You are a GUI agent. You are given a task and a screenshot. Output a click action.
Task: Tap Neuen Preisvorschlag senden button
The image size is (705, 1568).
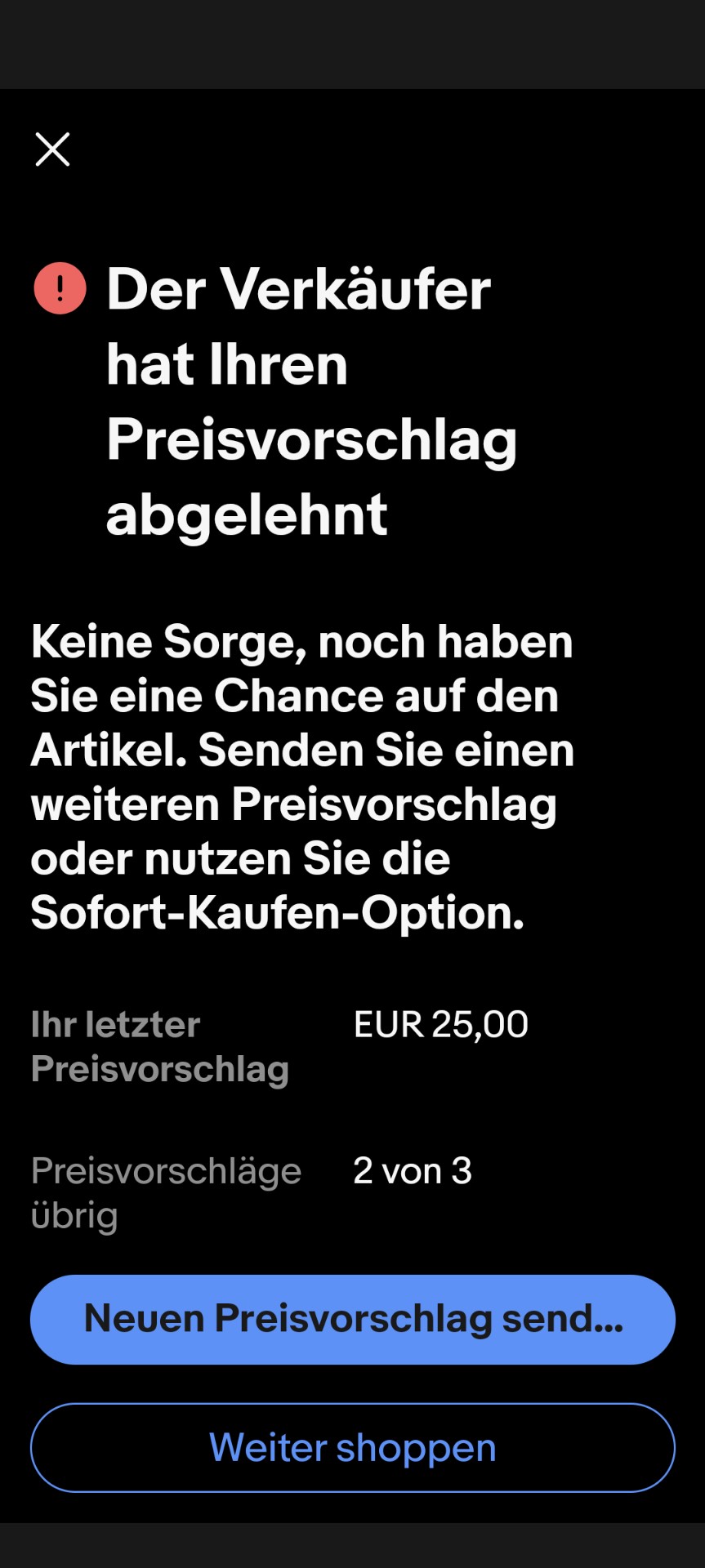pos(353,1319)
